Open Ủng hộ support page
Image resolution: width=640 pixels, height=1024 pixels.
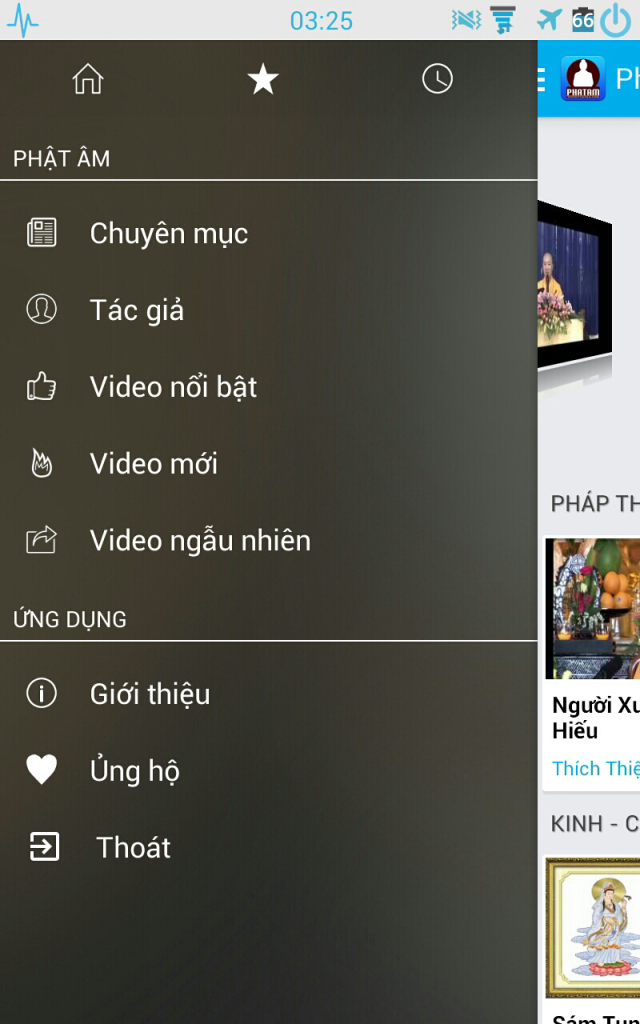click(x=134, y=771)
